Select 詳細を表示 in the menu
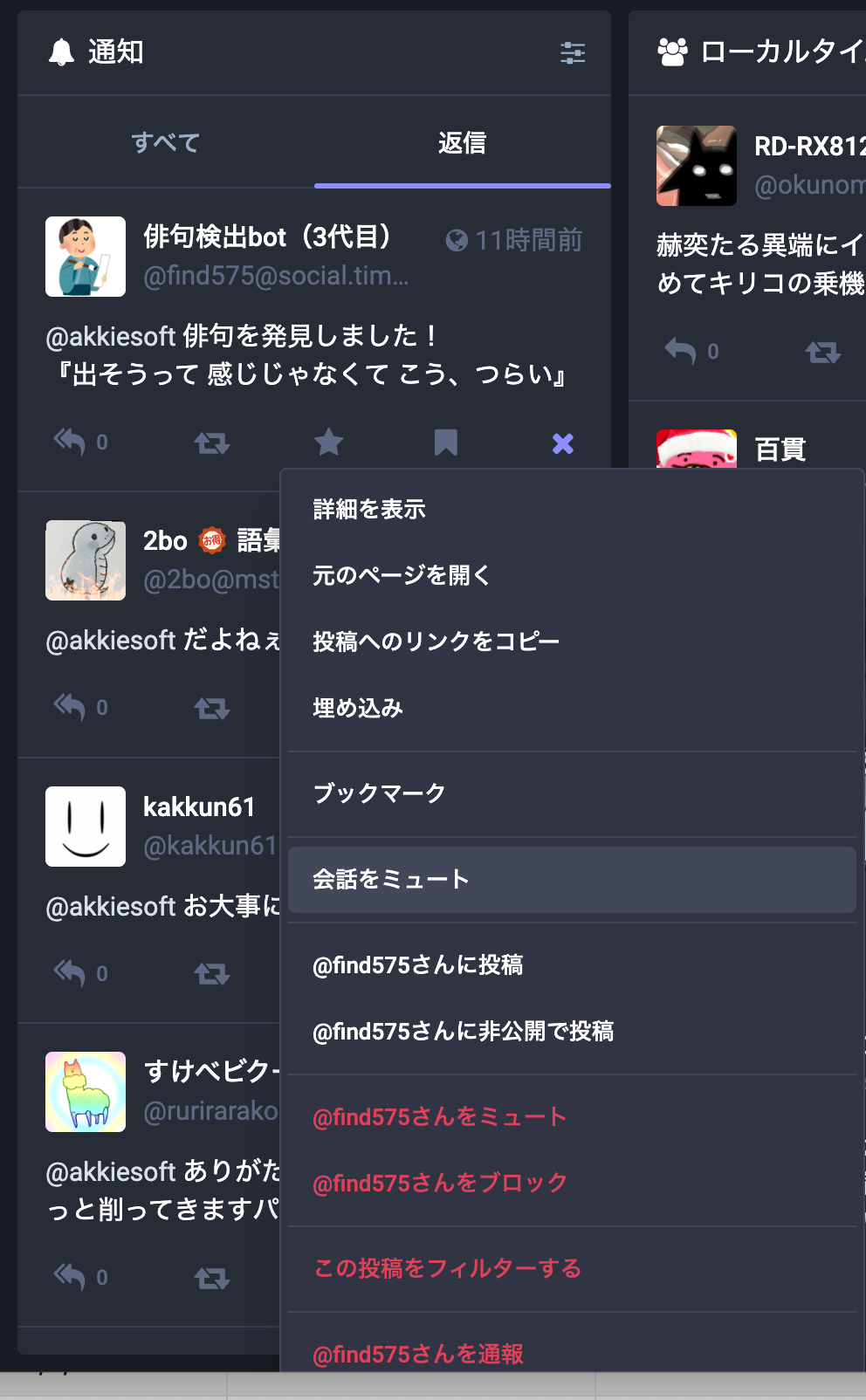This screenshot has height=1400, width=866. (x=369, y=509)
